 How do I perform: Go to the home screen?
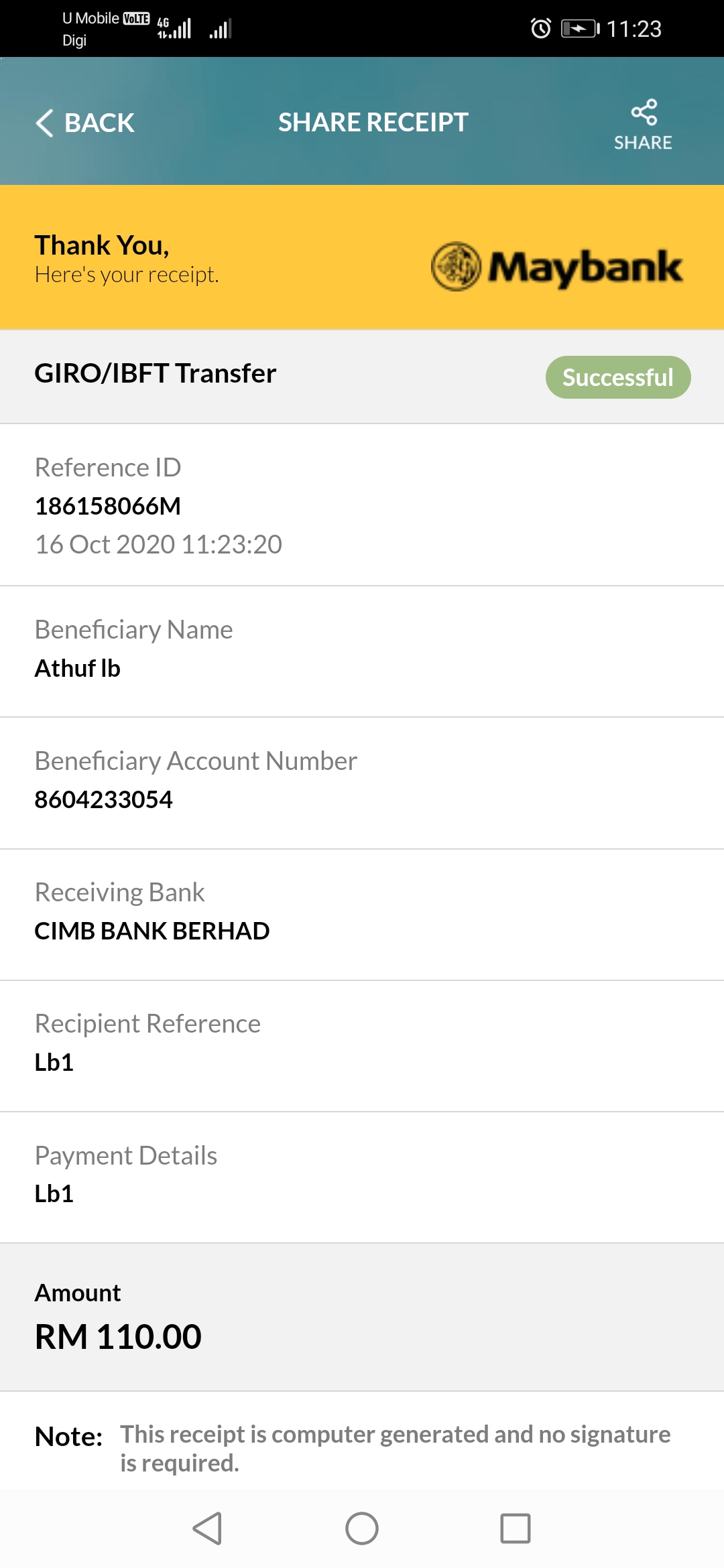tap(362, 1528)
